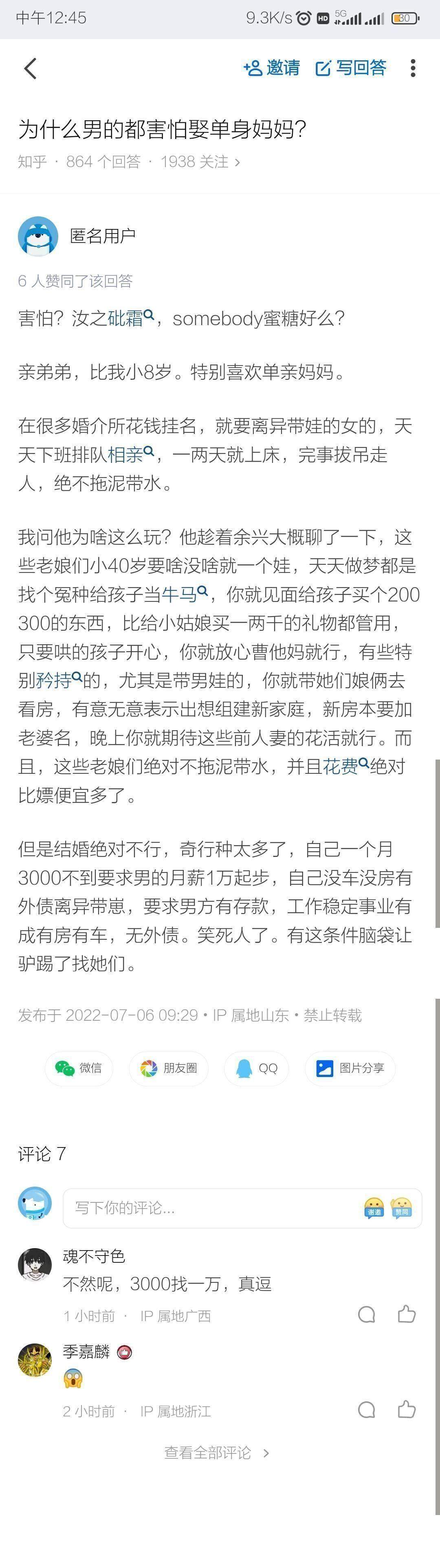Open the 相亲 search link
The image size is (440, 1568).
click(x=131, y=454)
